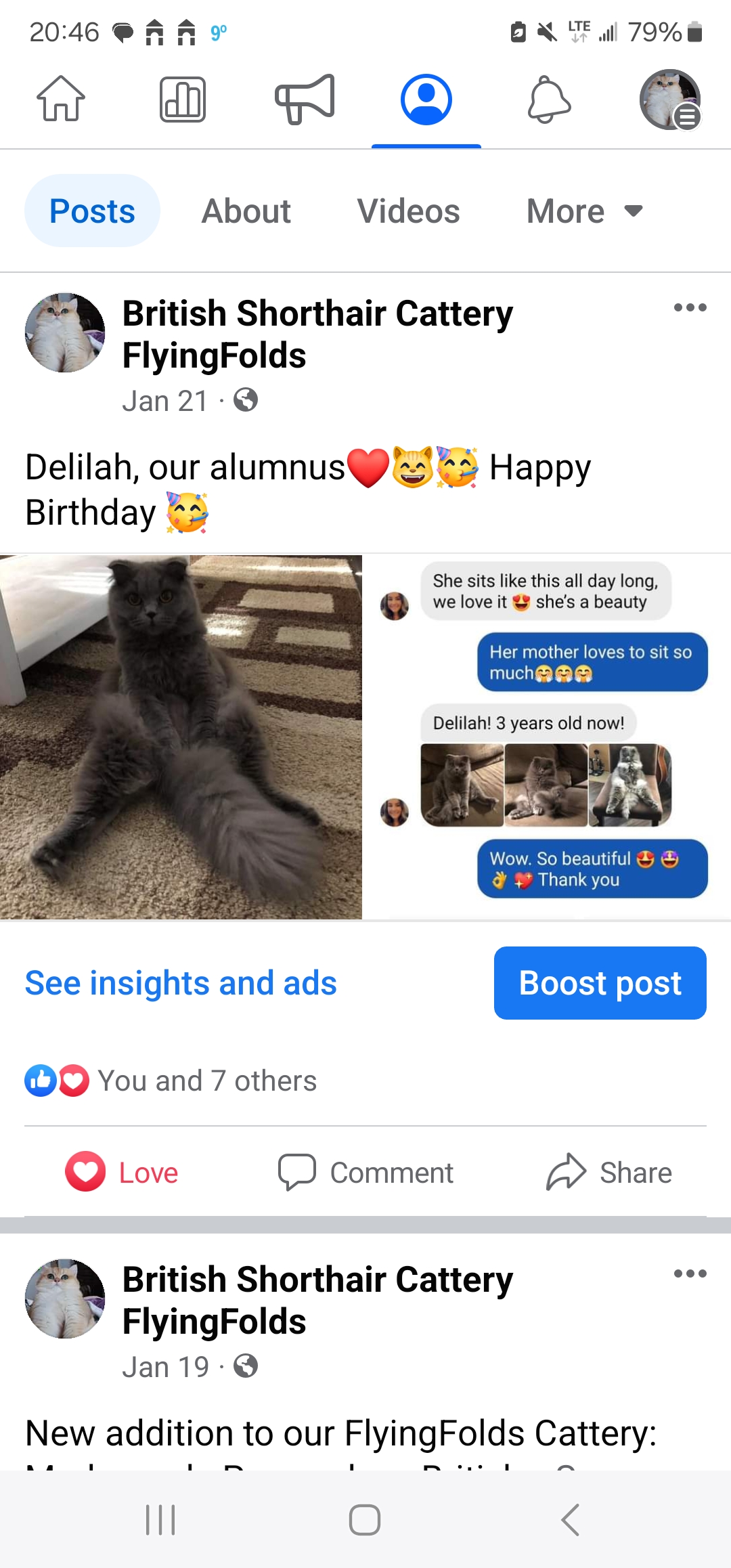
Task: Open the profile menu avatar
Action: point(670,100)
